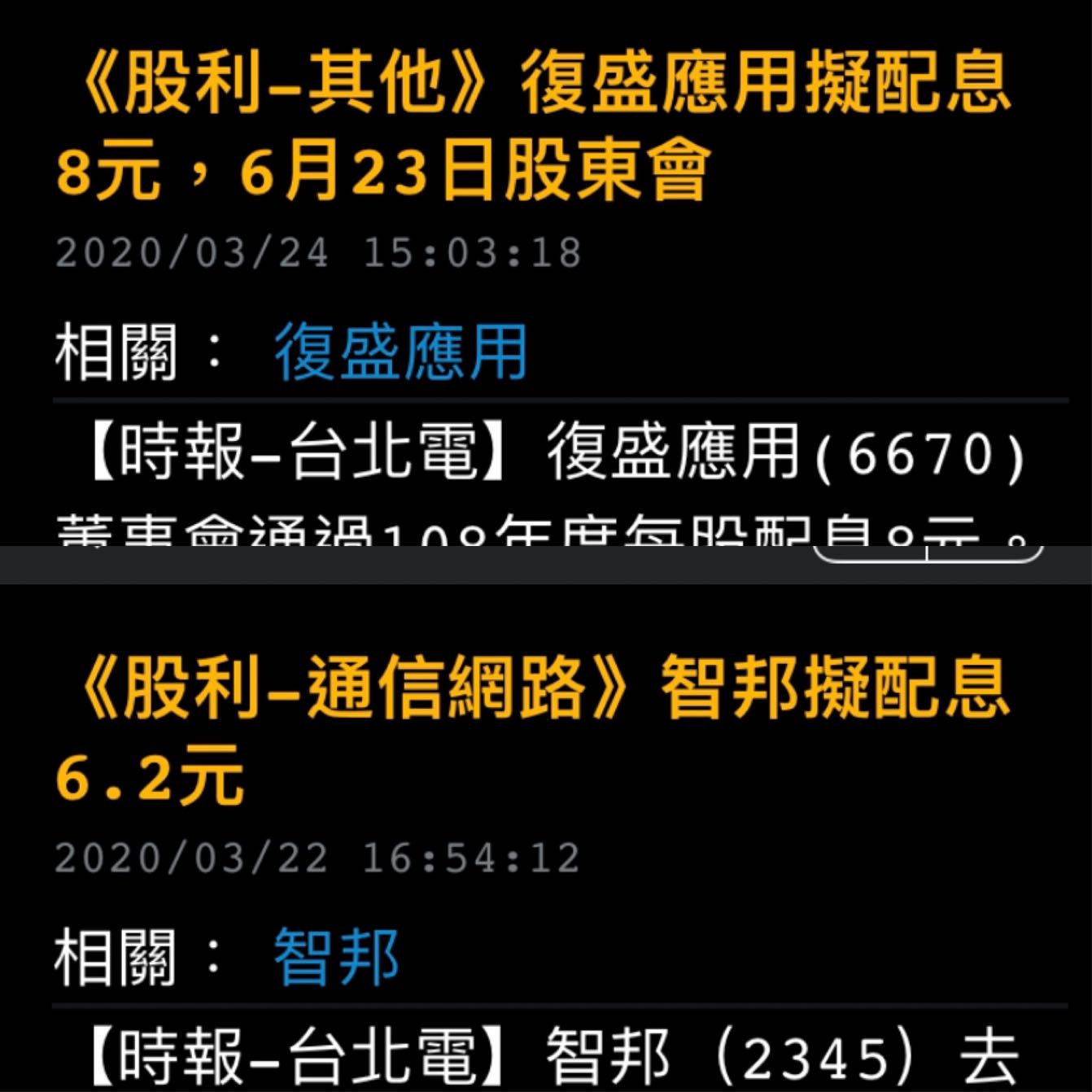Open the related stock link 復盛應用
This screenshot has width=1092, height=1092.
click(x=400, y=353)
